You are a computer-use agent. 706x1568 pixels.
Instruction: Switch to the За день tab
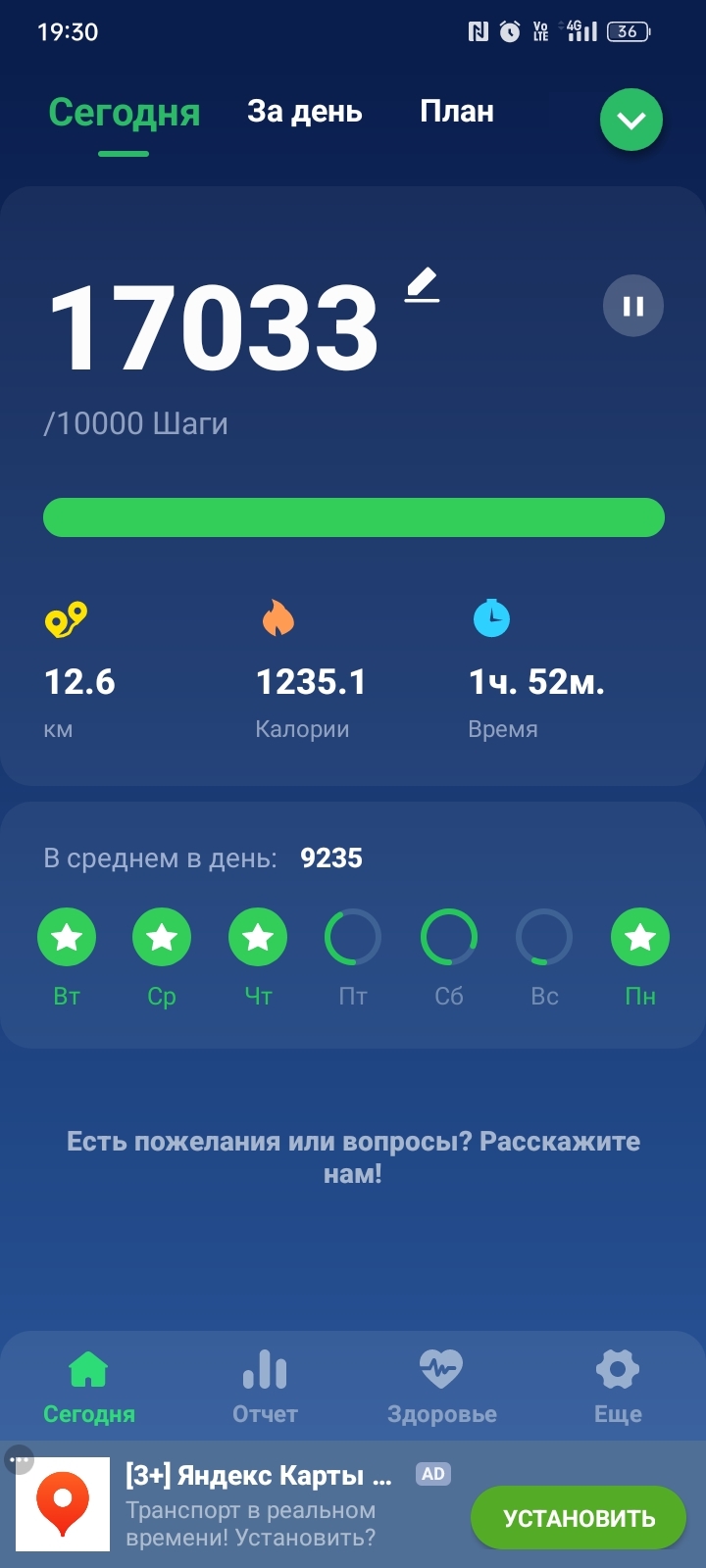305,112
